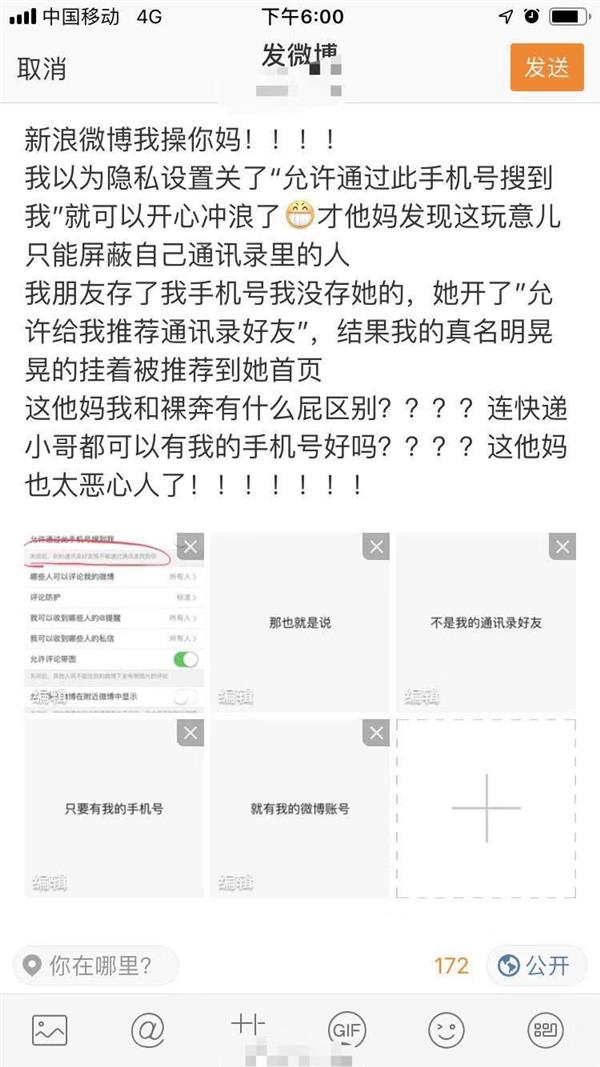This screenshot has width=600, height=1067.
Task: Insert a hashtag topic
Action: pyautogui.click(x=247, y=1025)
